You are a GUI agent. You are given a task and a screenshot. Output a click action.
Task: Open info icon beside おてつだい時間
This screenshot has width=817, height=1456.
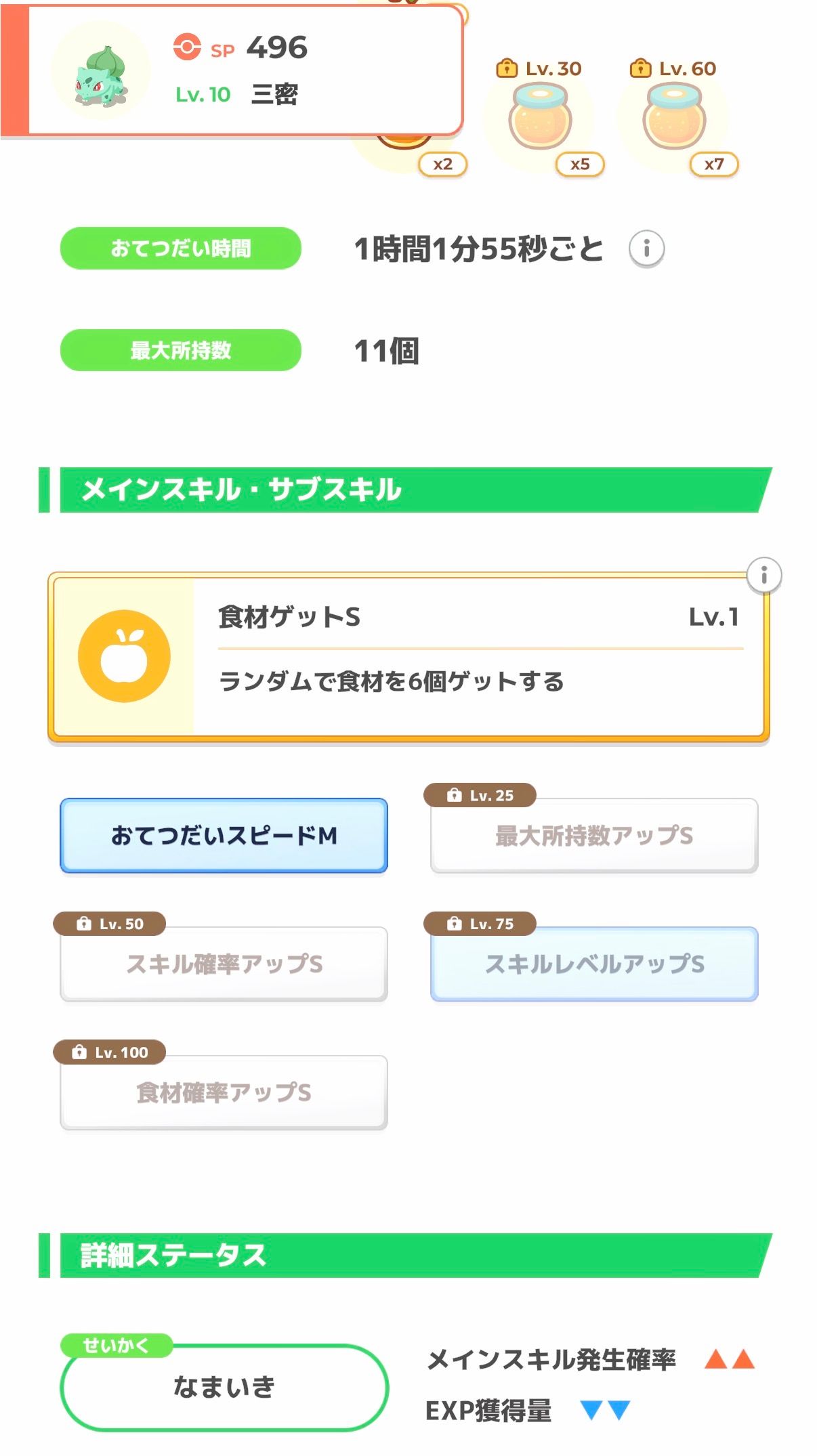tap(646, 249)
